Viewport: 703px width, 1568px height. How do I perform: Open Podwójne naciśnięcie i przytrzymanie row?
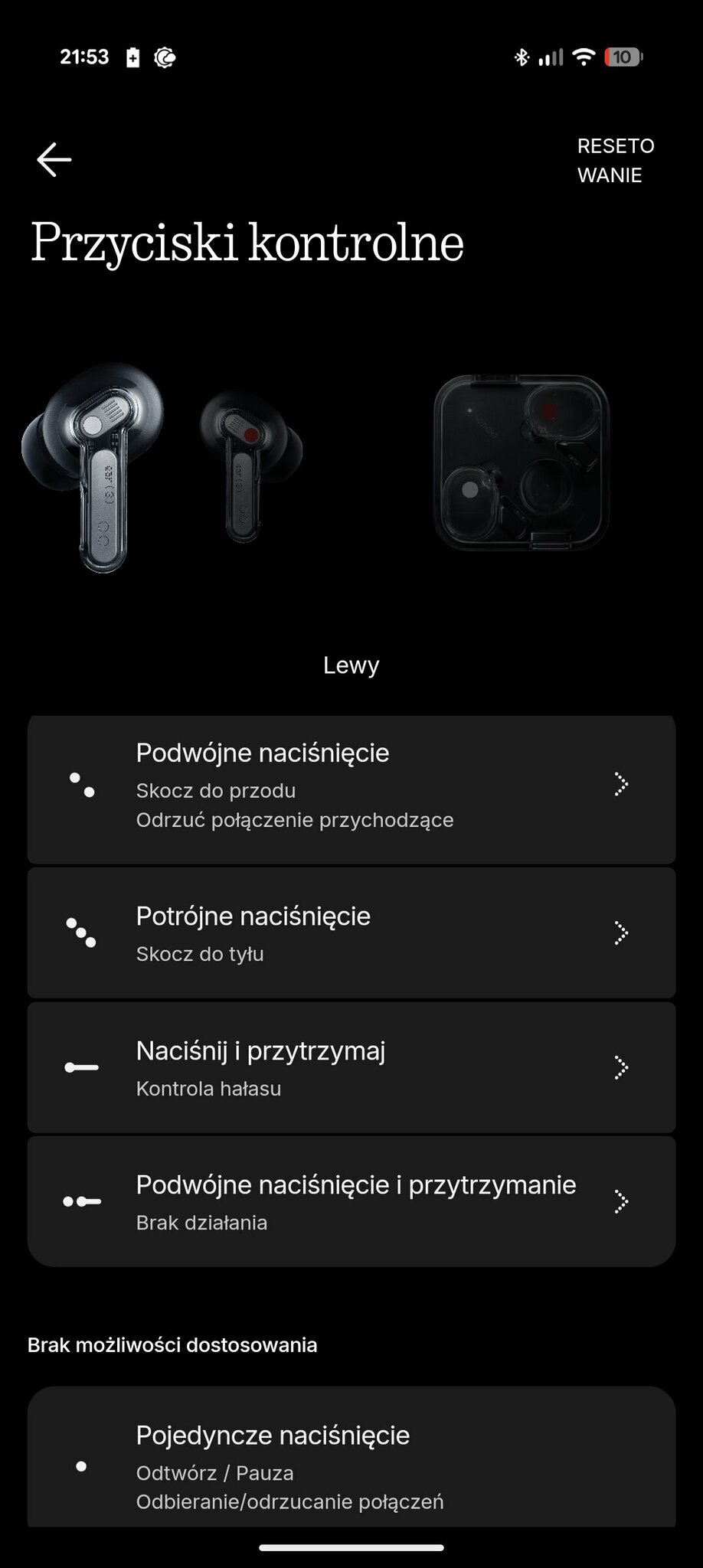click(x=351, y=1202)
